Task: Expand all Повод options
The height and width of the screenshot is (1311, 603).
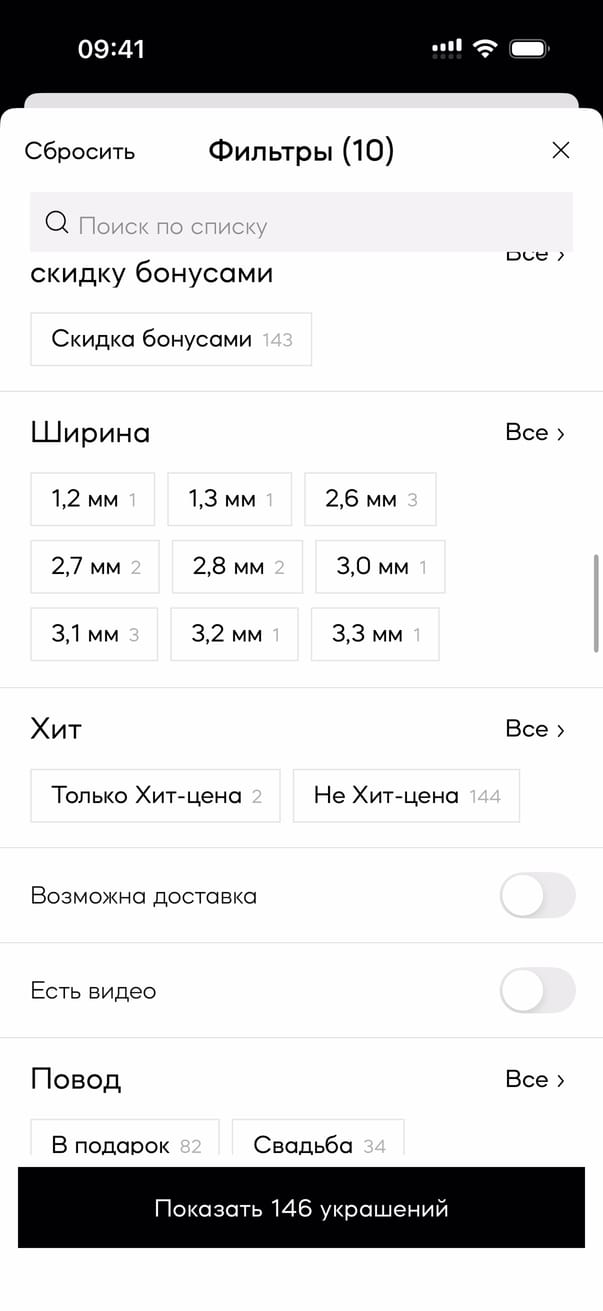Action: (535, 1079)
